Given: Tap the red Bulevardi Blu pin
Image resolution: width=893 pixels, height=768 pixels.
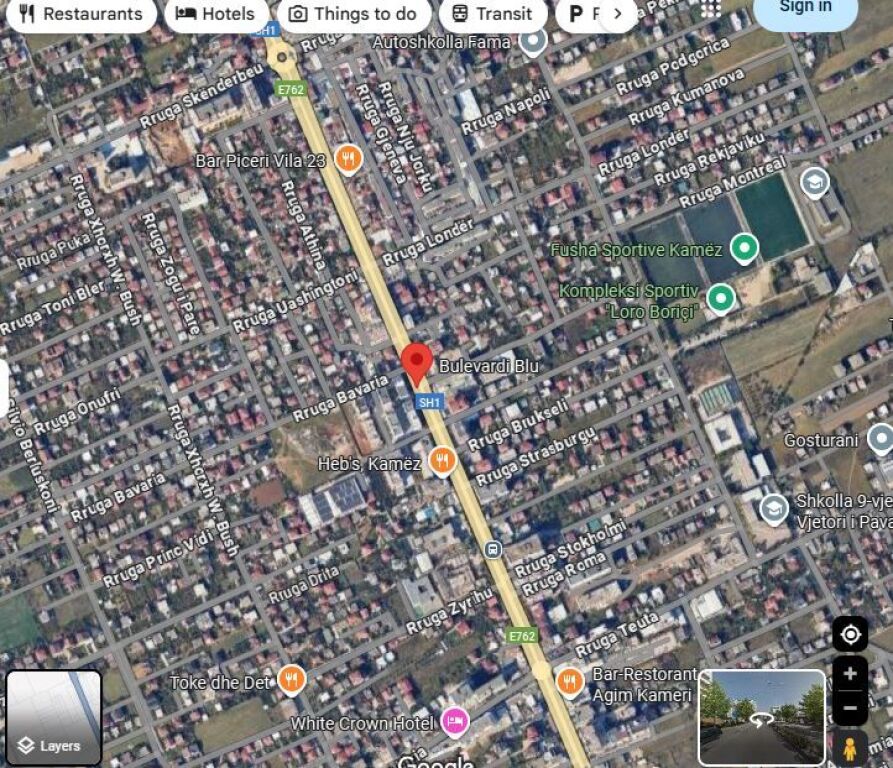Looking at the screenshot, I should (x=417, y=362).
